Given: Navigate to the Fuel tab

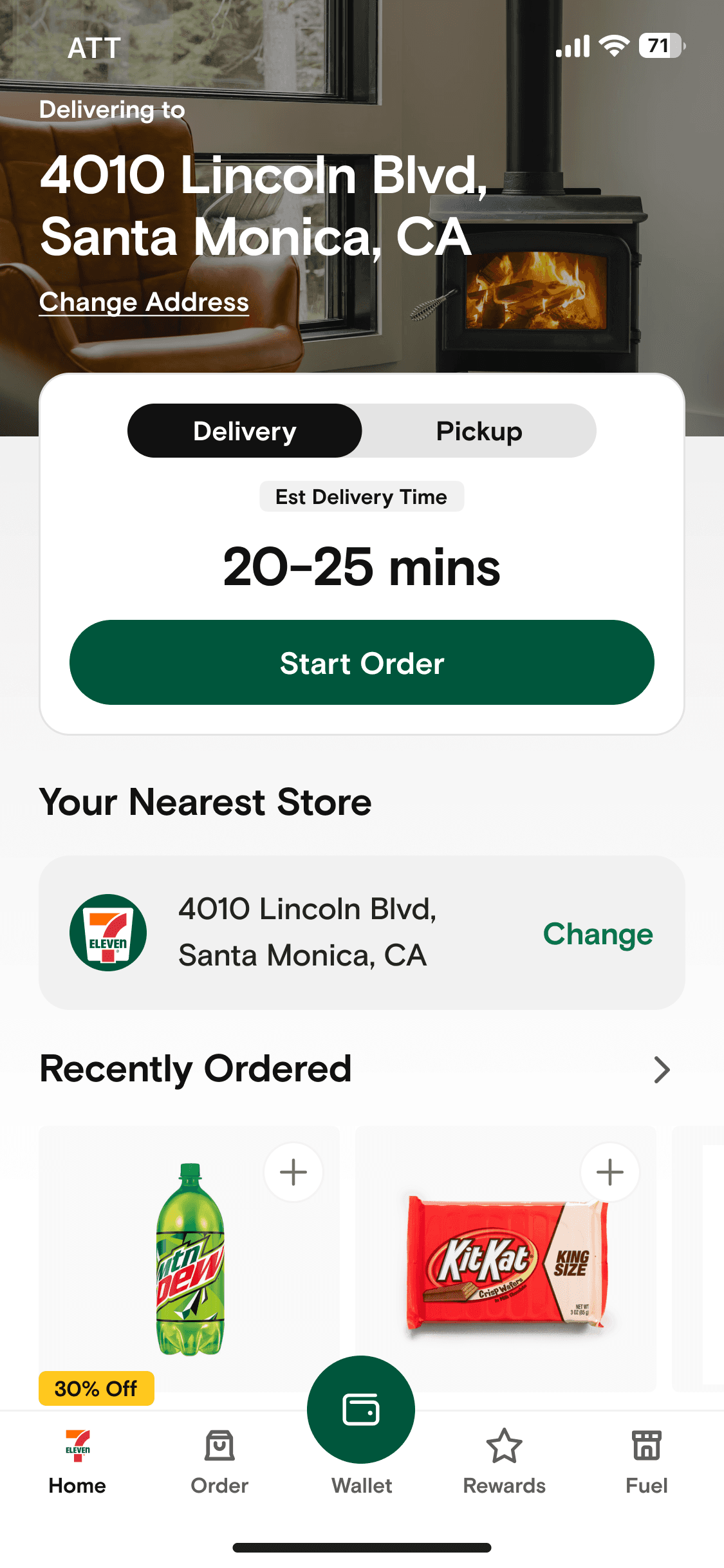Looking at the screenshot, I should pos(646,1461).
